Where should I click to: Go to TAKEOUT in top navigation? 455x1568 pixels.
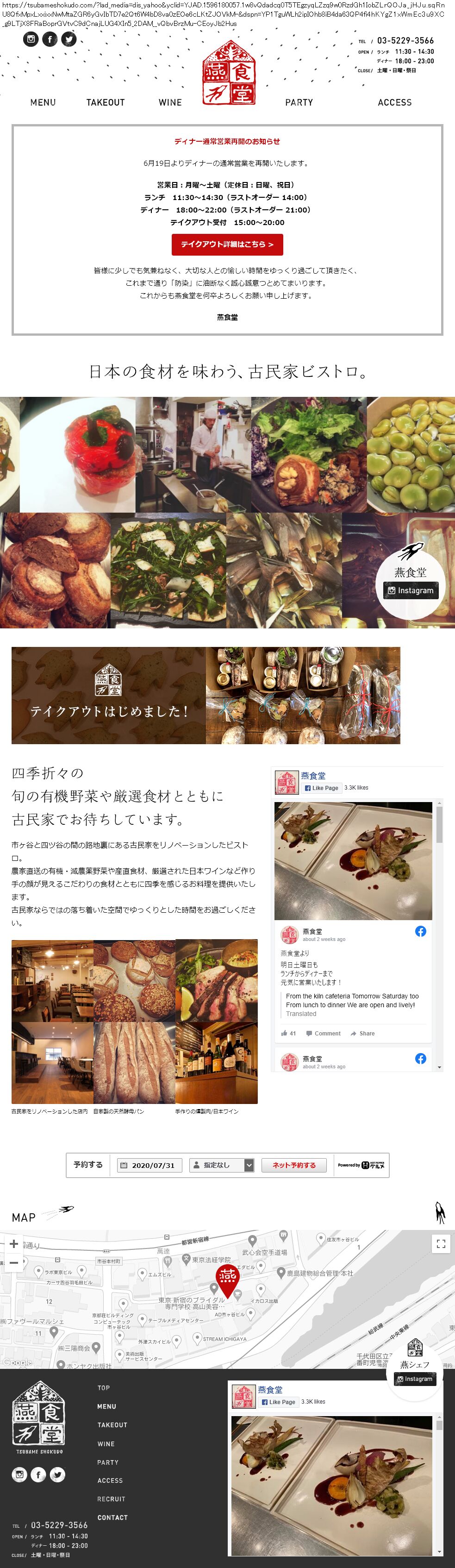click(x=105, y=102)
